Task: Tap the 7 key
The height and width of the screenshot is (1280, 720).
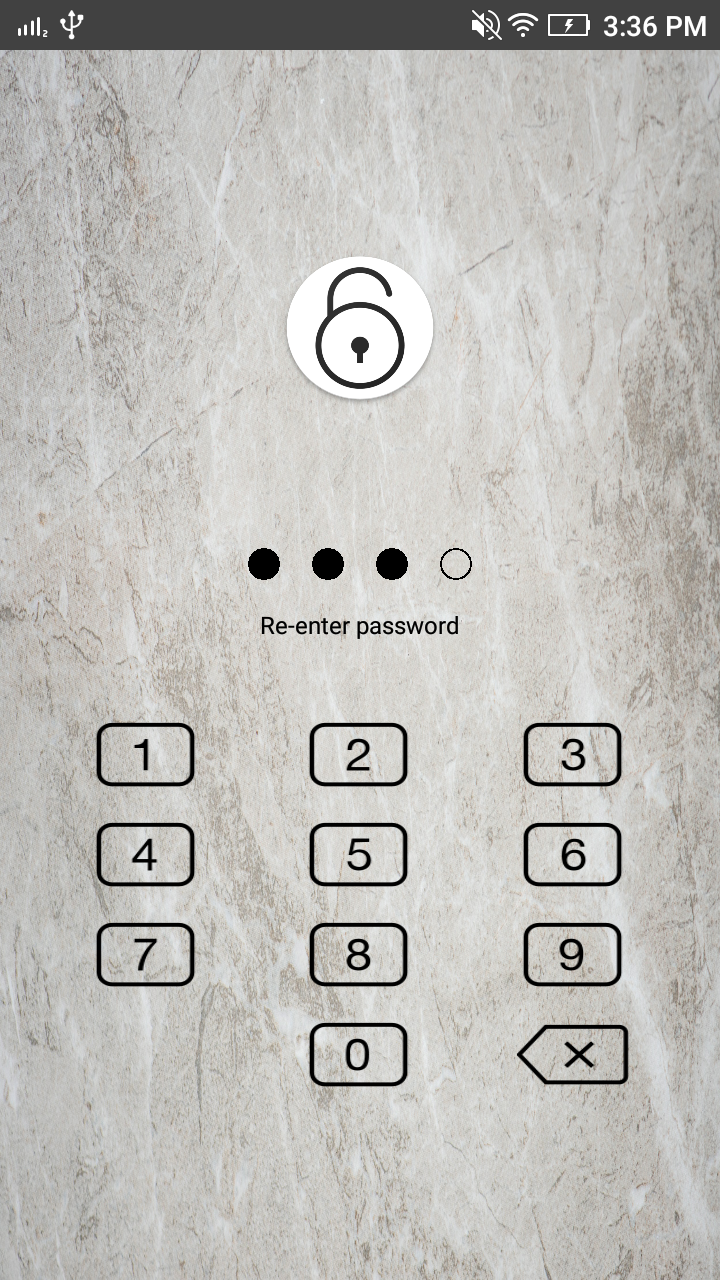Action: click(145, 955)
